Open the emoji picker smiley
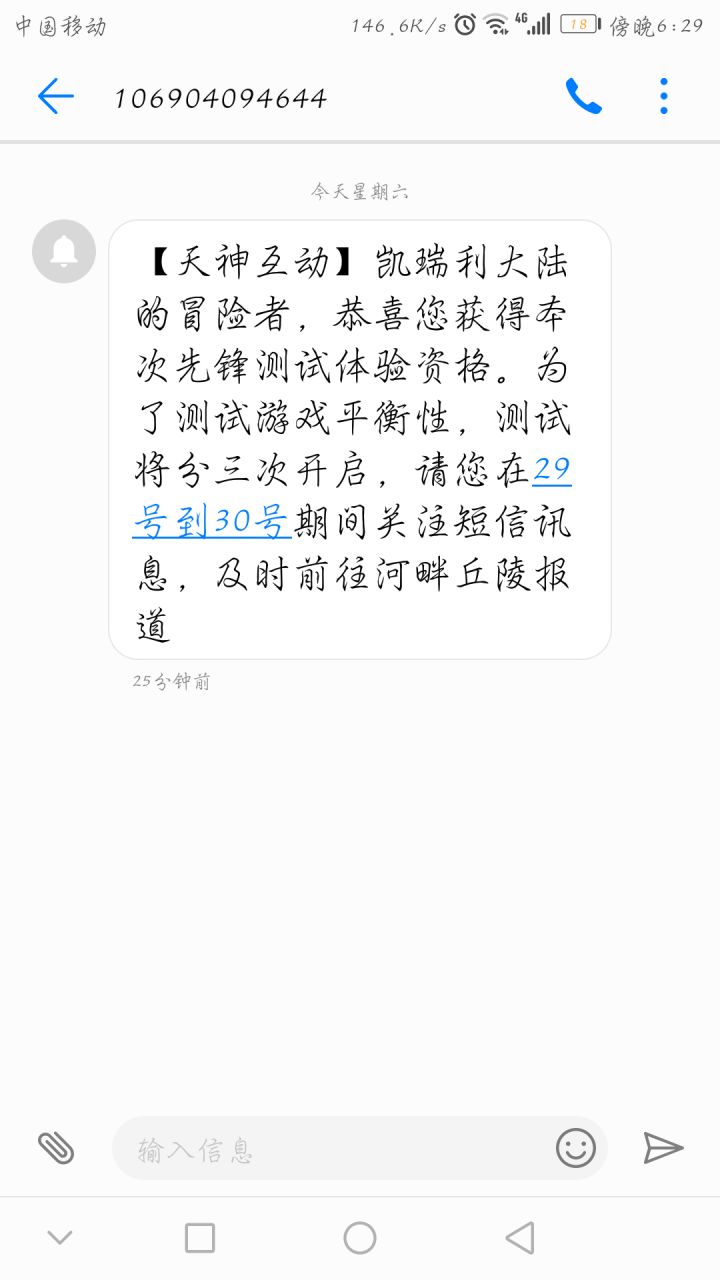Image resolution: width=720 pixels, height=1280 pixels. point(576,1148)
